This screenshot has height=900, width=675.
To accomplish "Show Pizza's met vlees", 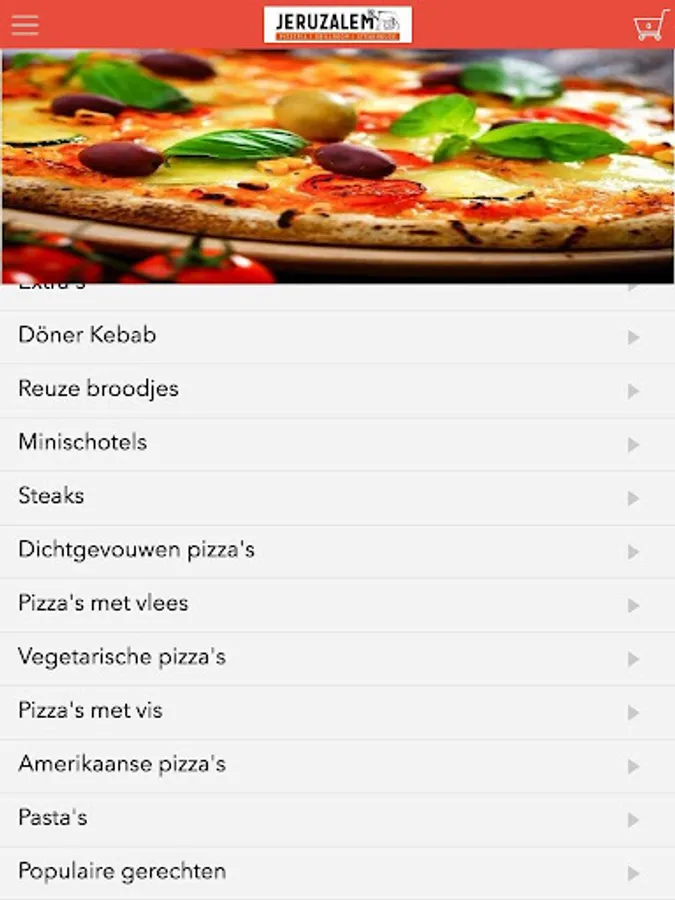I will [x=337, y=604].
